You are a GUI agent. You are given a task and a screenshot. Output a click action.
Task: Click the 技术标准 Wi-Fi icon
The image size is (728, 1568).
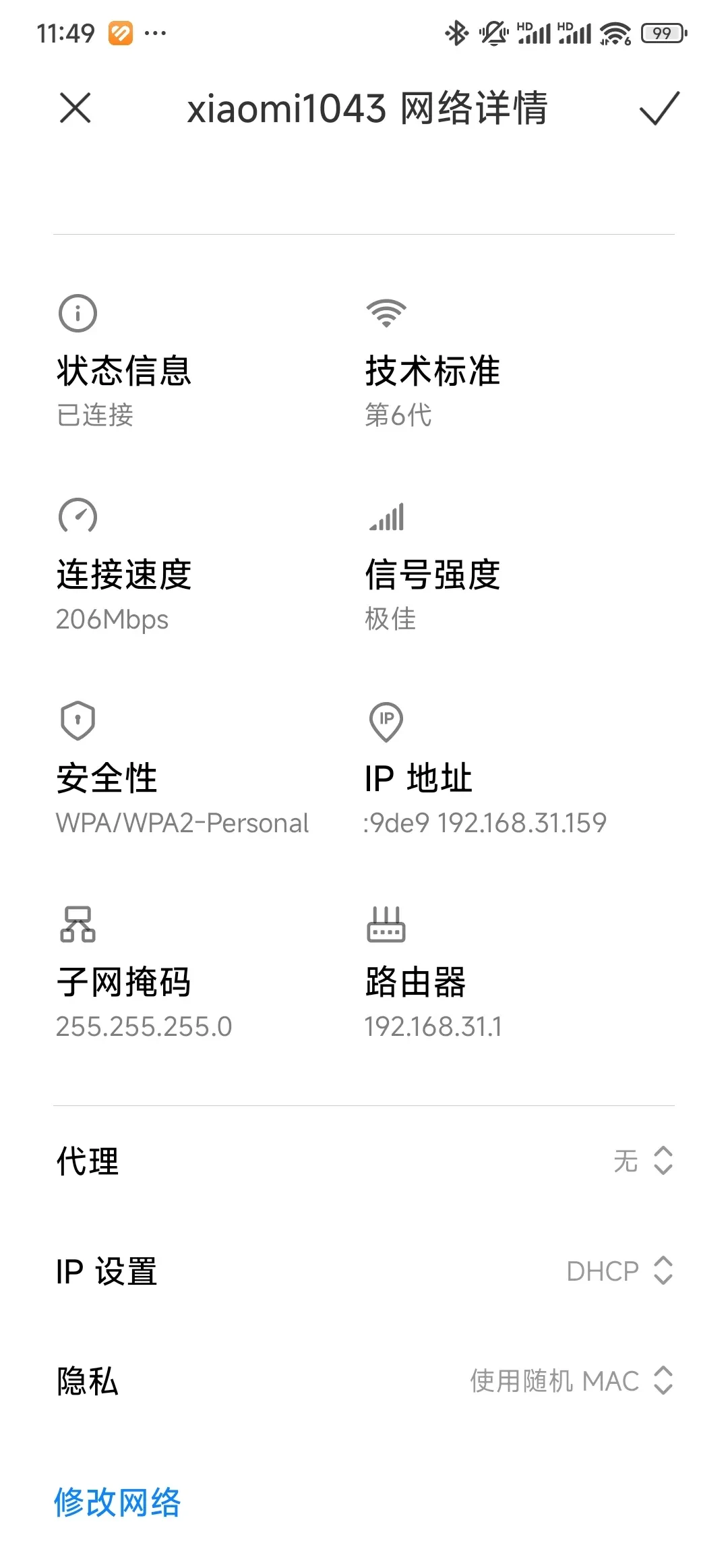click(385, 312)
